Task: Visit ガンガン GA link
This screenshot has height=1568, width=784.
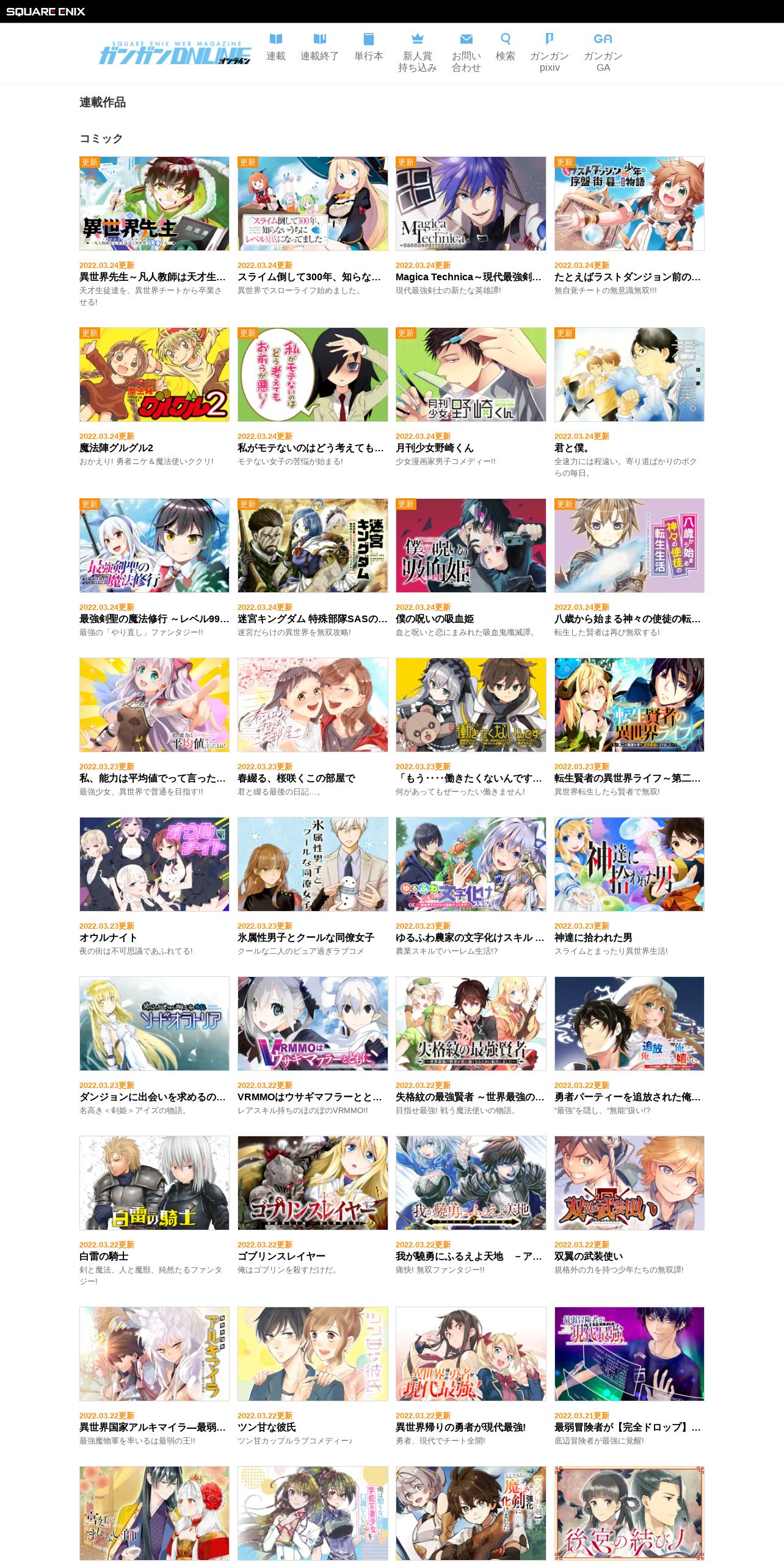Action: click(603, 53)
